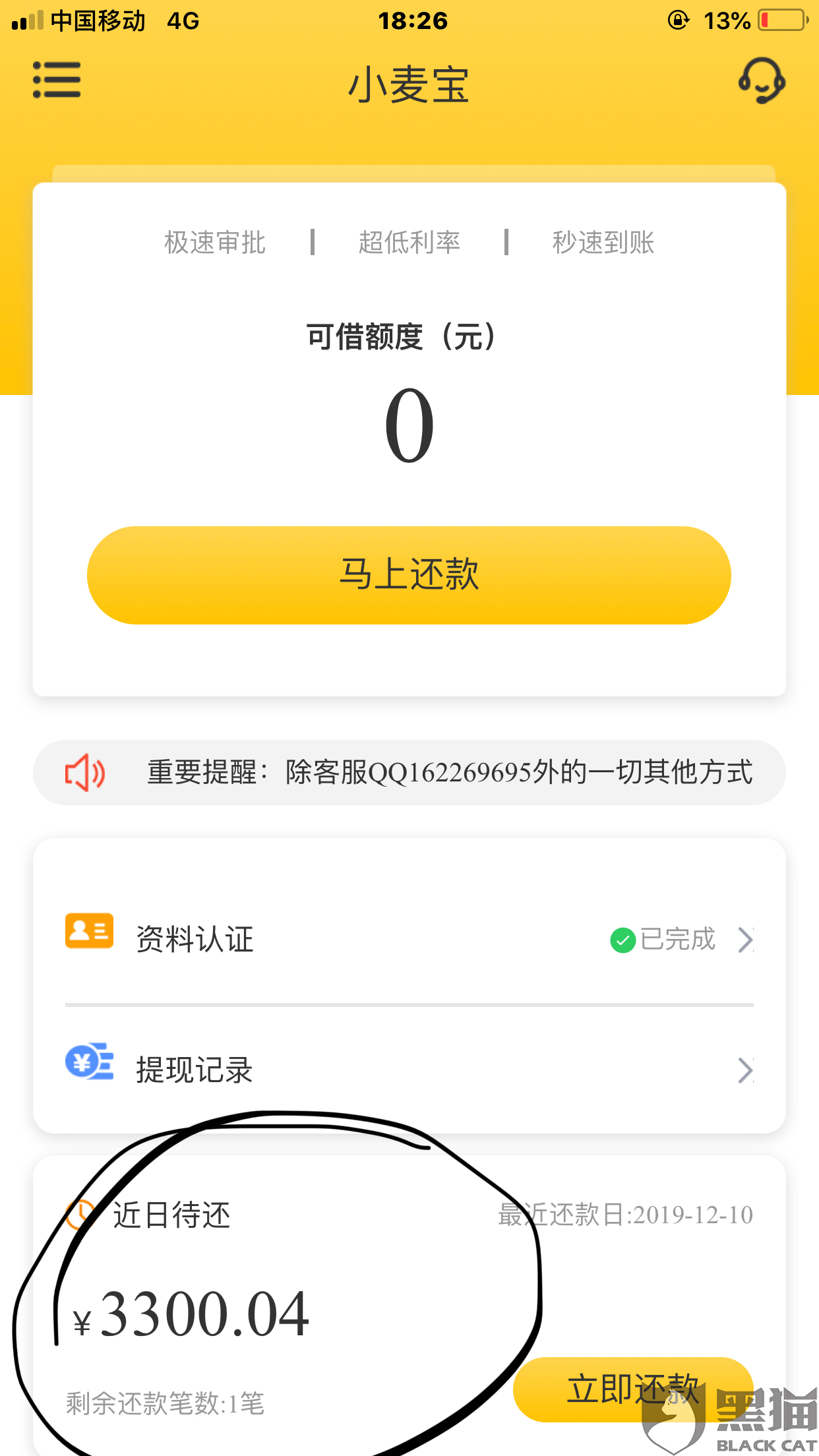Open the 资料认证 row
The image size is (819, 1456).
(409, 939)
